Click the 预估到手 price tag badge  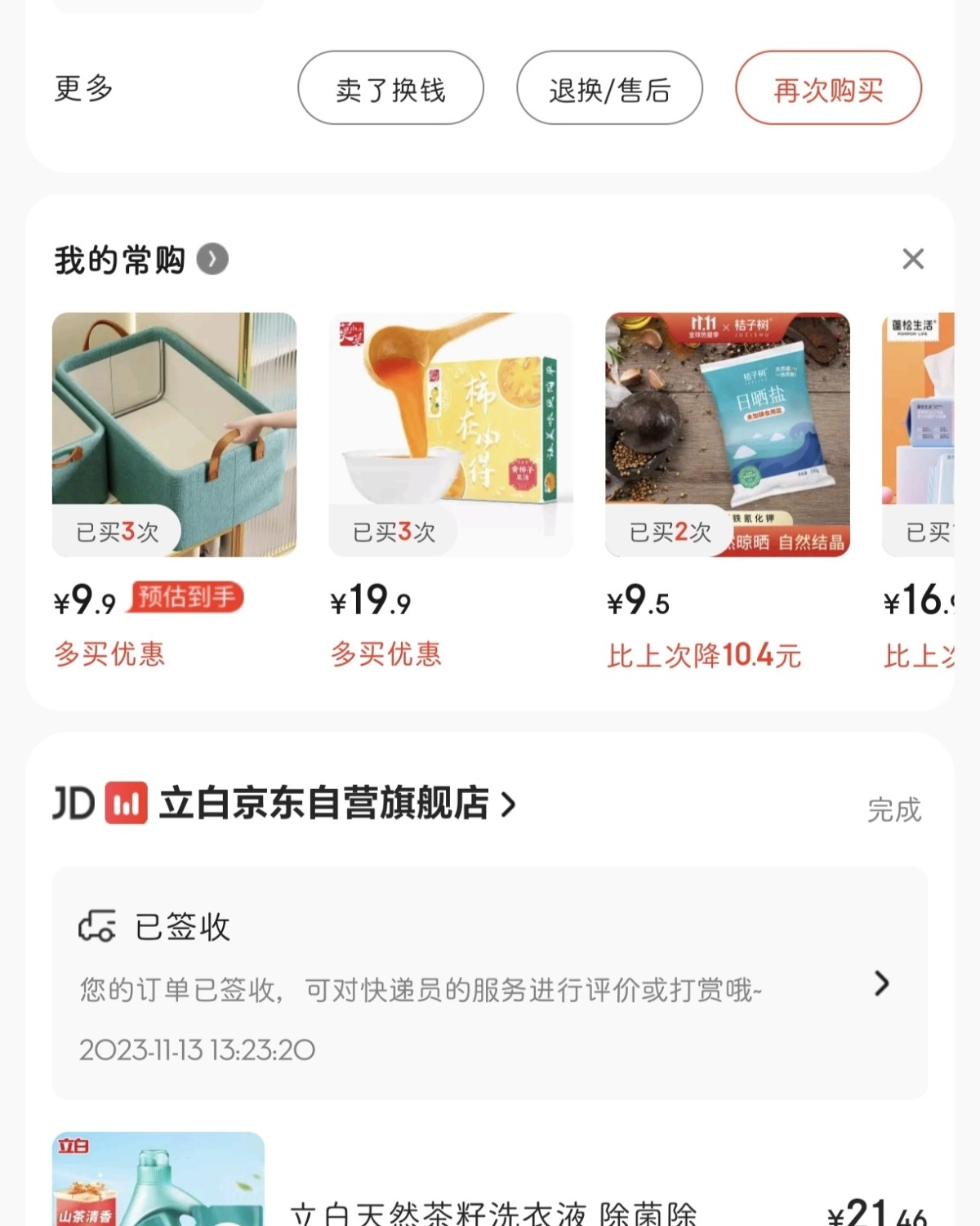pos(185,600)
